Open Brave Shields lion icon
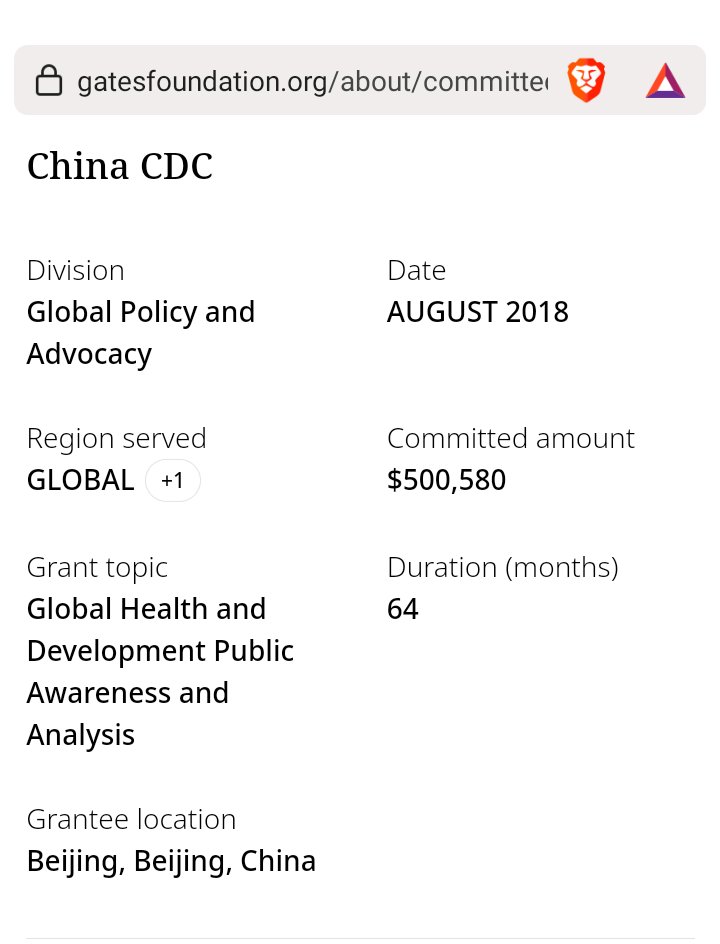720x944 pixels. (x=586, y=81)
